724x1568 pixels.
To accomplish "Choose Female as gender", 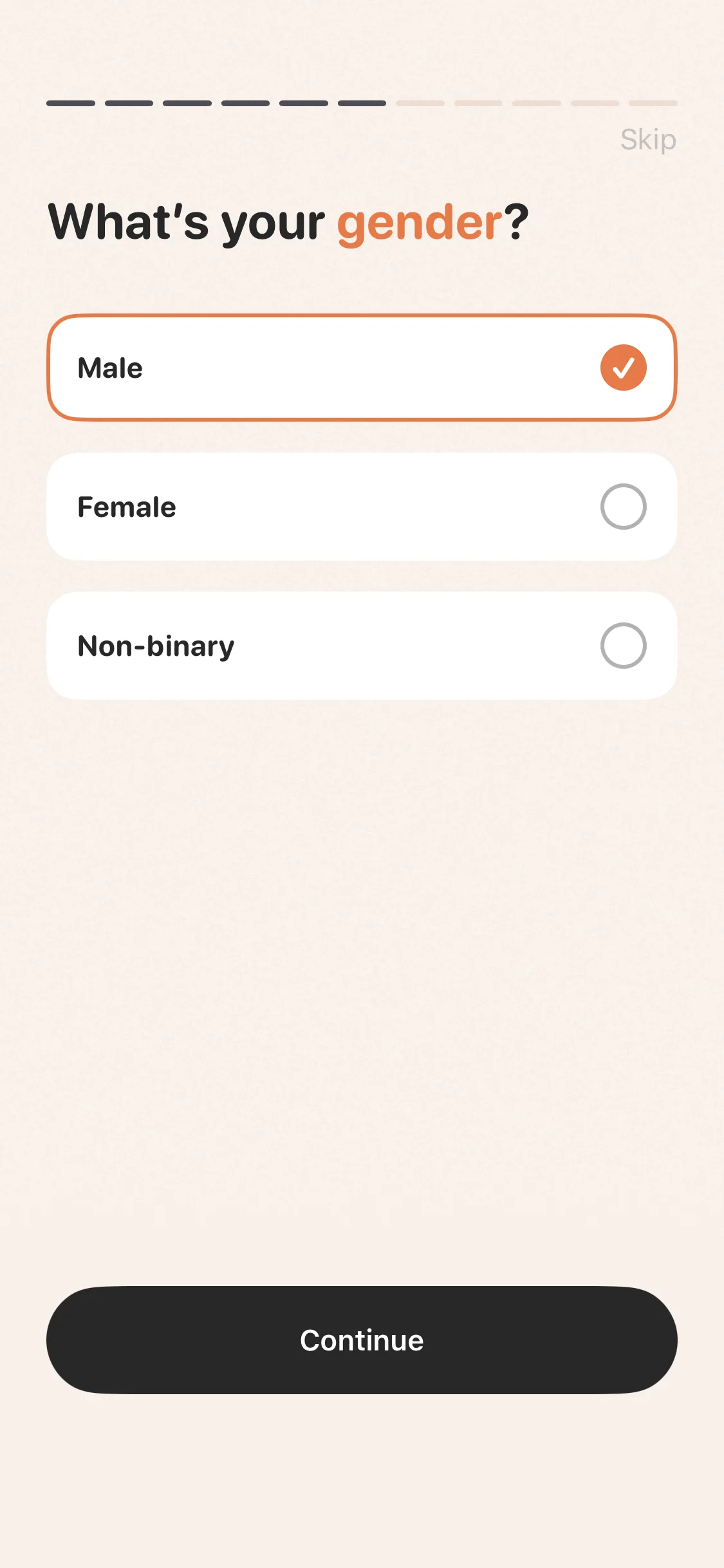I will 362,507.
